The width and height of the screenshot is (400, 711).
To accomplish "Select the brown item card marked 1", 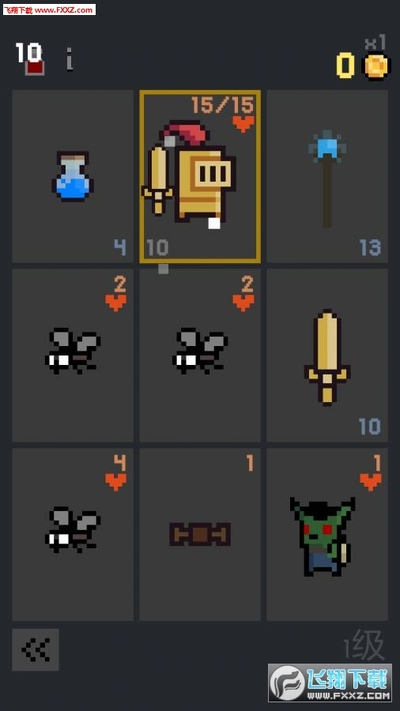I will [x=200, y=534].
